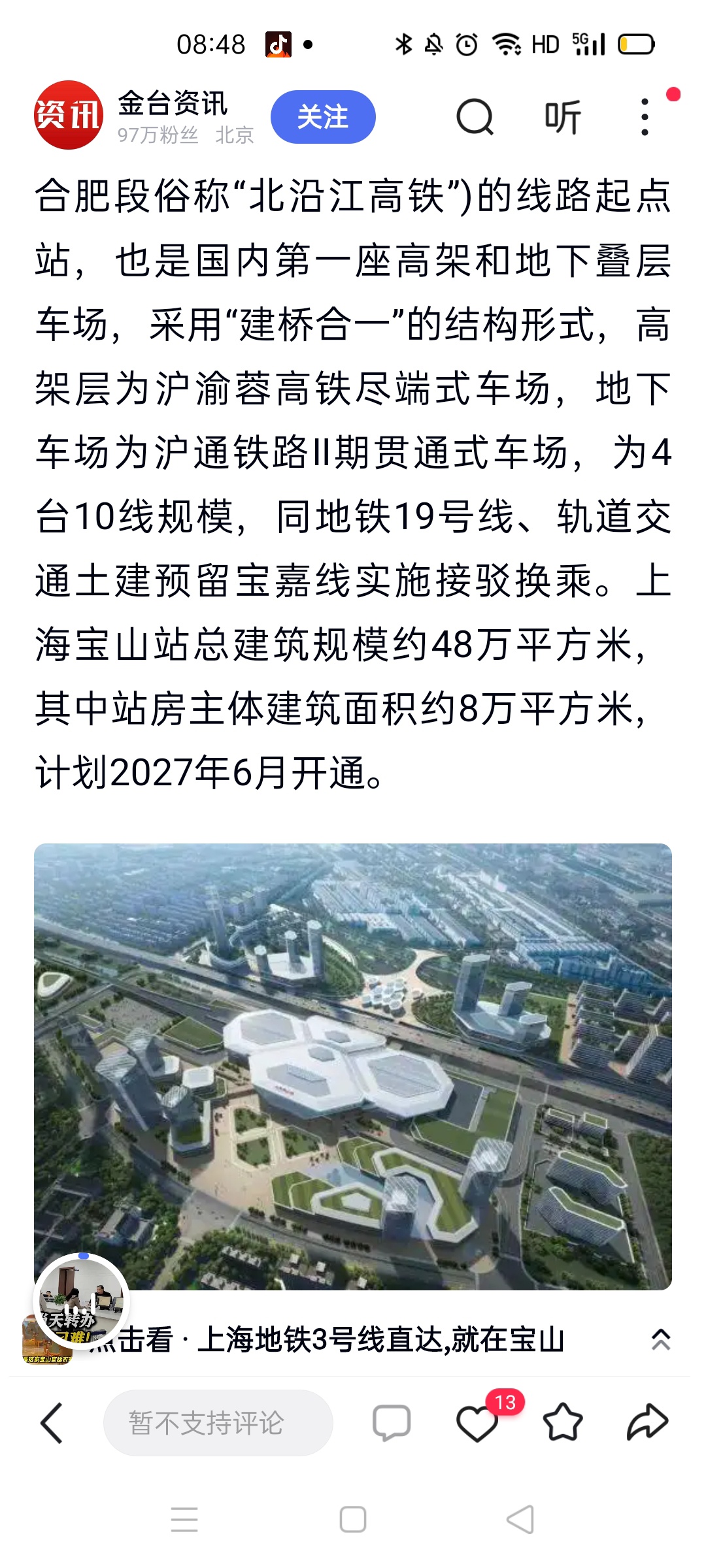Share this article

pos(647,1422)
